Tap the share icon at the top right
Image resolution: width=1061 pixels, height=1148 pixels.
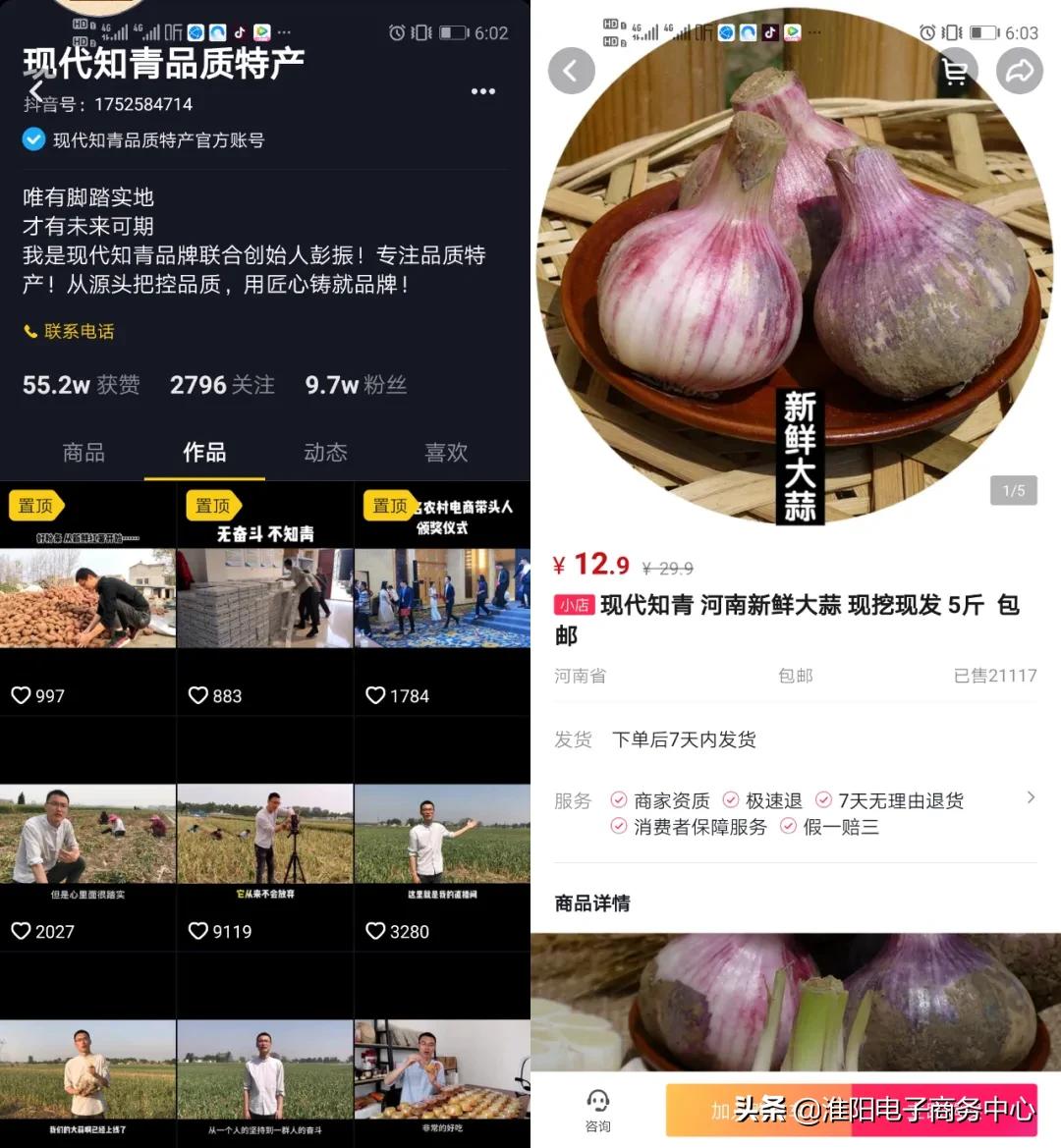coord(1020,70)
